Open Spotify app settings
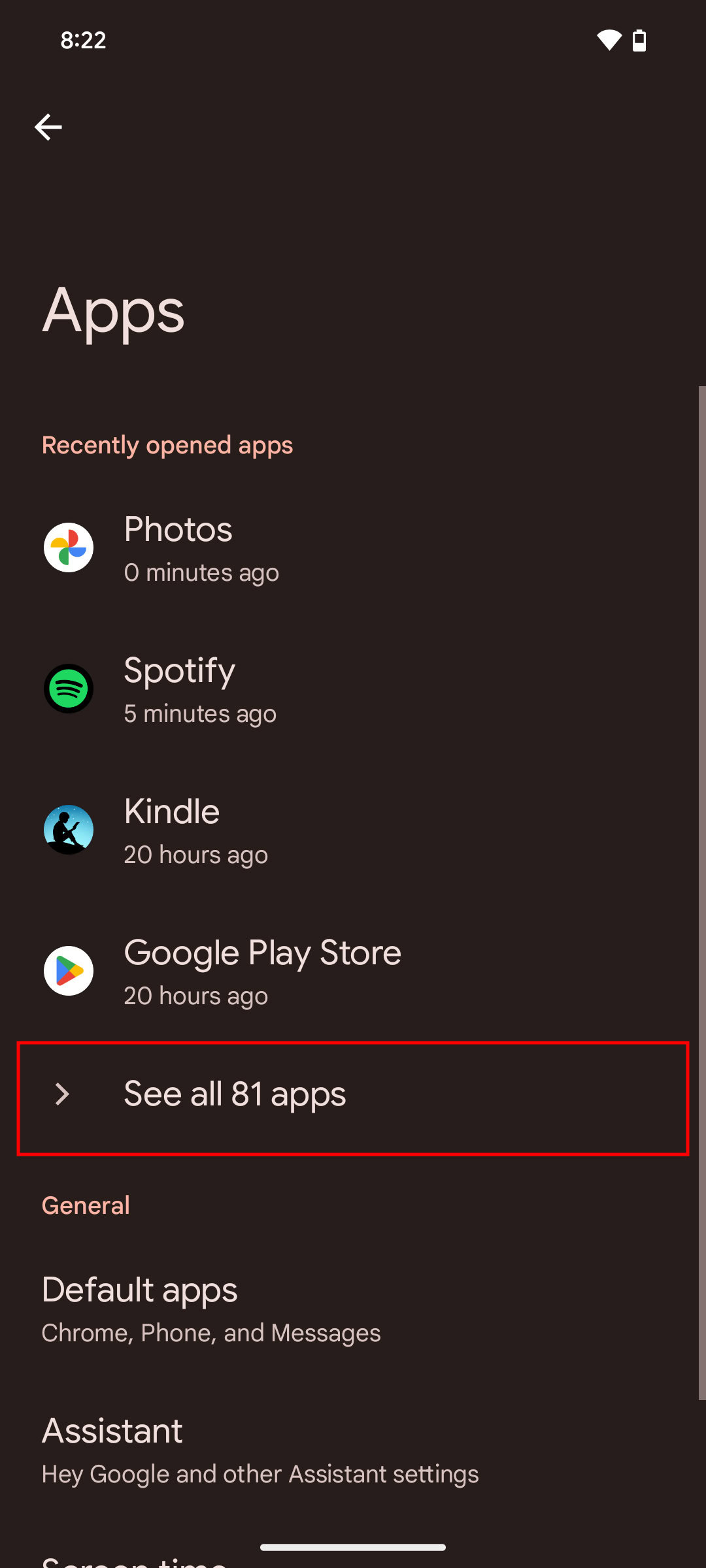The height and width of the screenshot is (1568, 706). pyautogui.click(x=353, y=690)
